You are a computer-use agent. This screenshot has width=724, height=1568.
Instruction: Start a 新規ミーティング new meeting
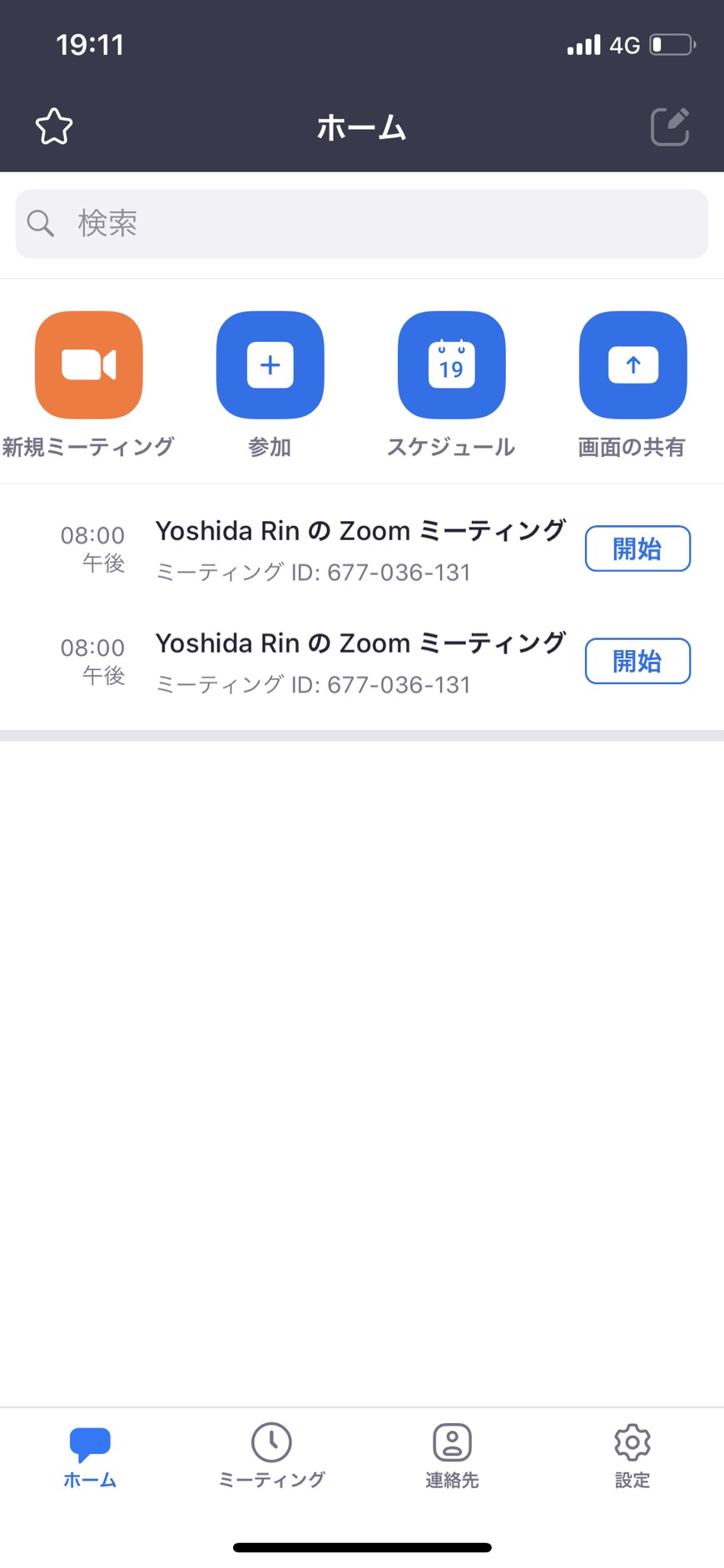click(89, 365)
